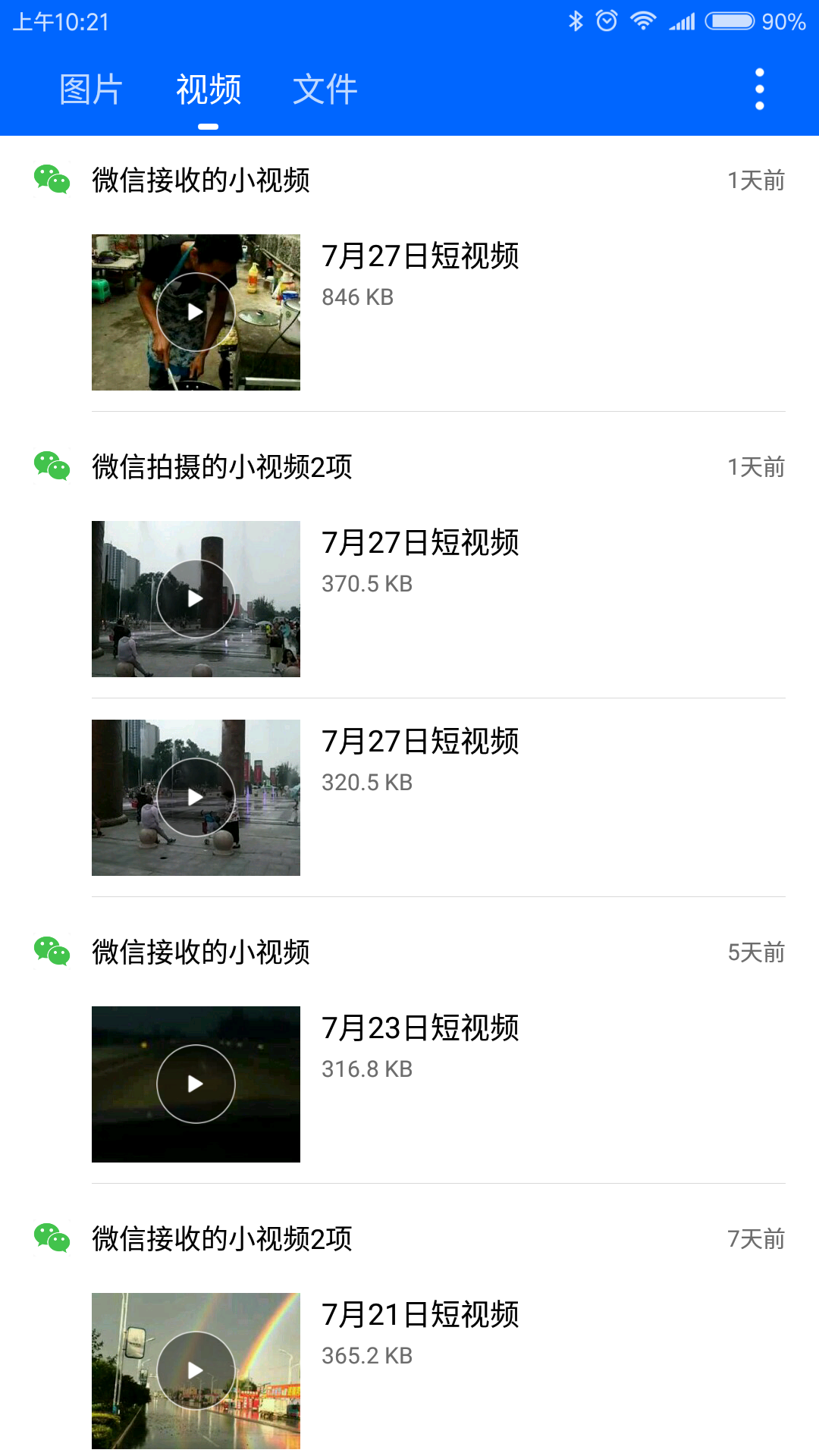Select the 视频 tab
Viewport: 819px width, 1456px height.
click(208, 89)
